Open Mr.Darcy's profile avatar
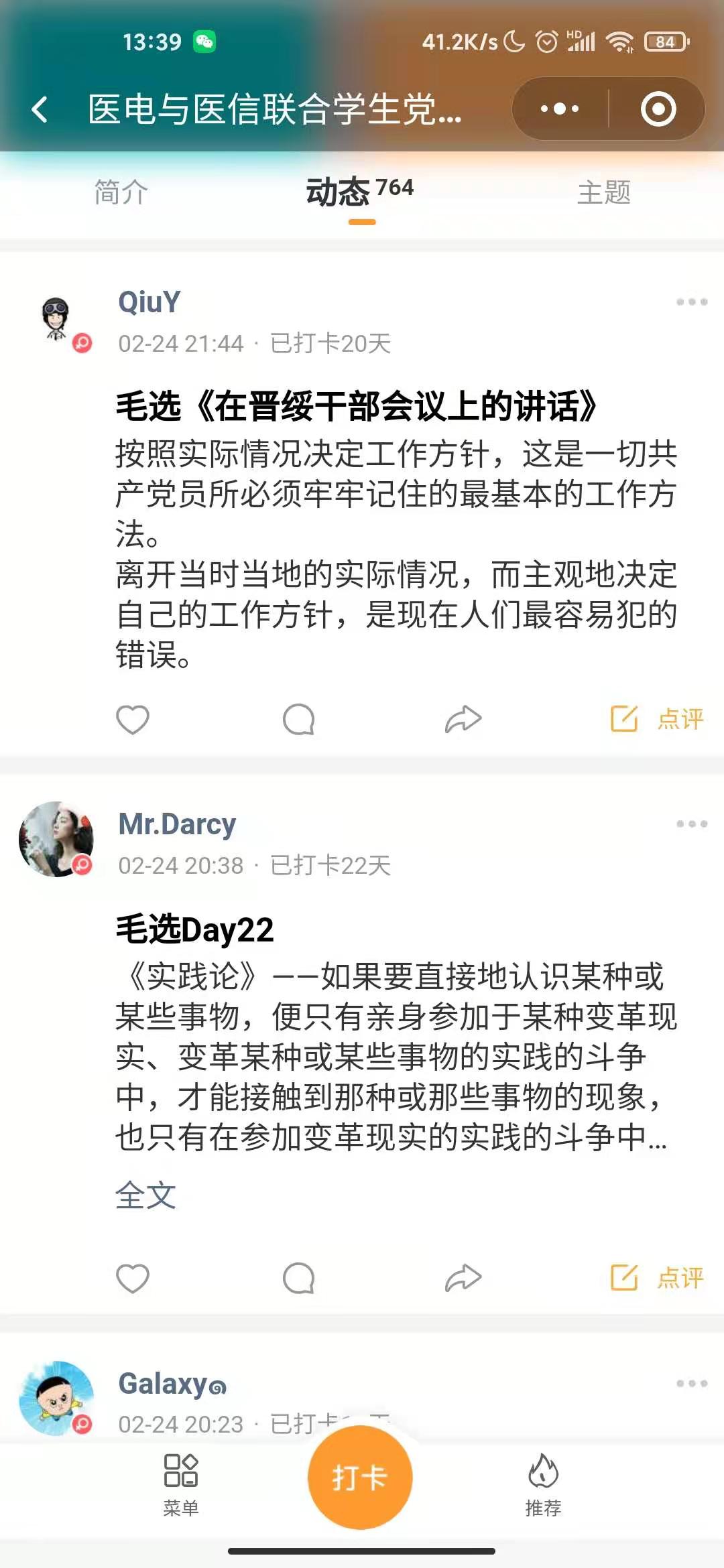724x1568 pixels. point(56,839)
